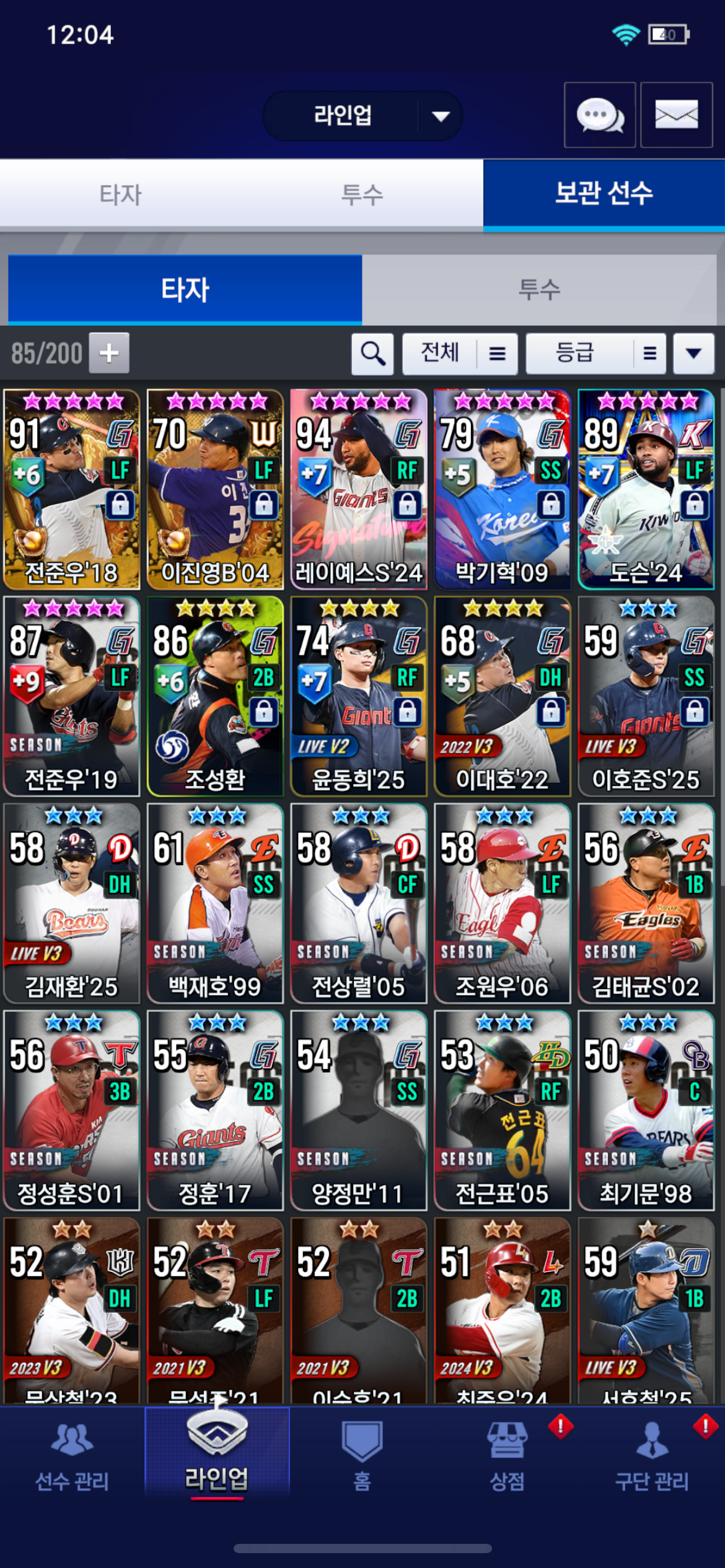Go to 선수 관리 in bottom navigation
Viewport: 725px width, 1568px height.
click(x=72, y=1456)
